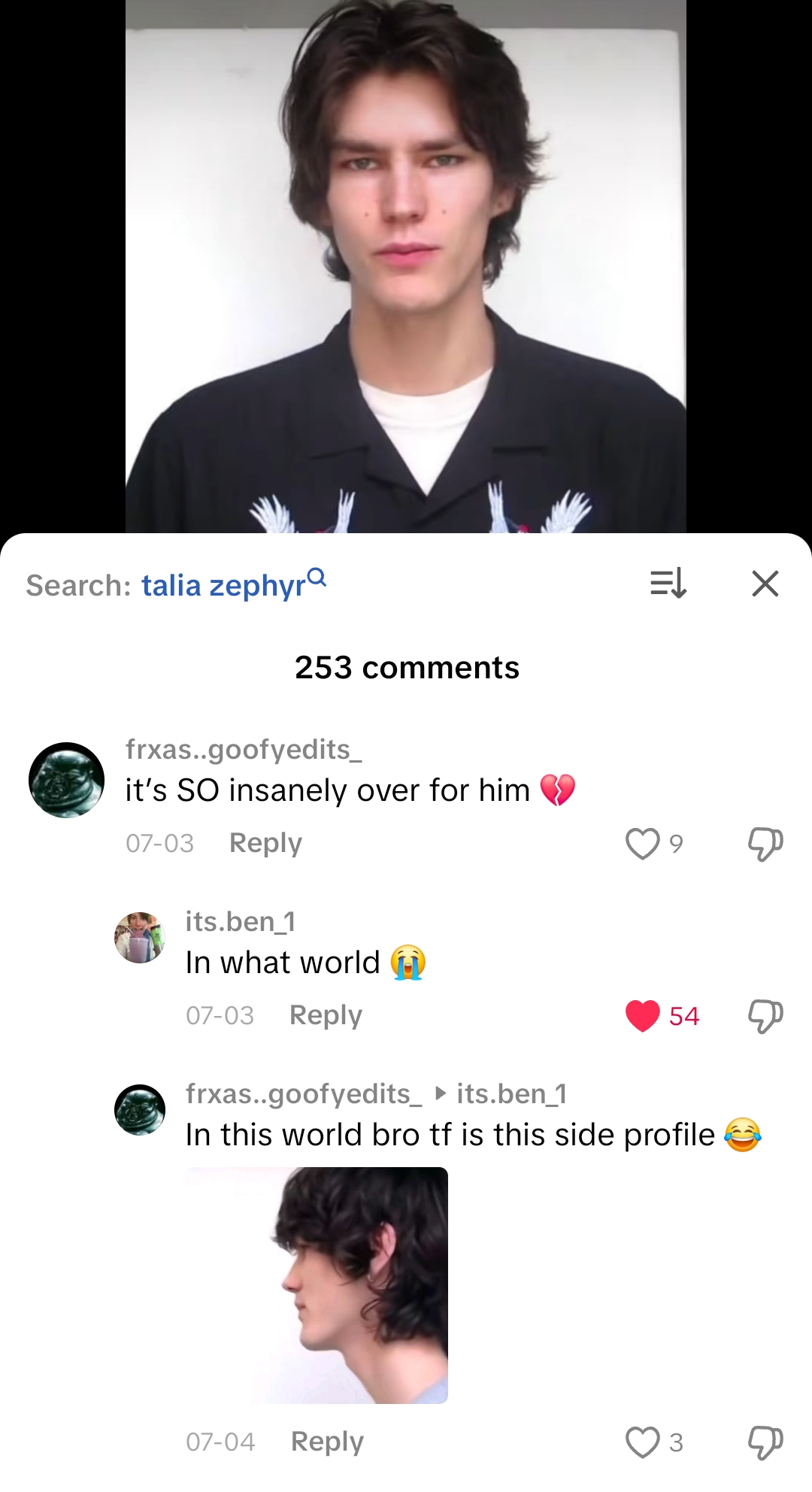Open search for talia zephyr
Viewport: 812px width, 1492px height.
tap(223, 585)
